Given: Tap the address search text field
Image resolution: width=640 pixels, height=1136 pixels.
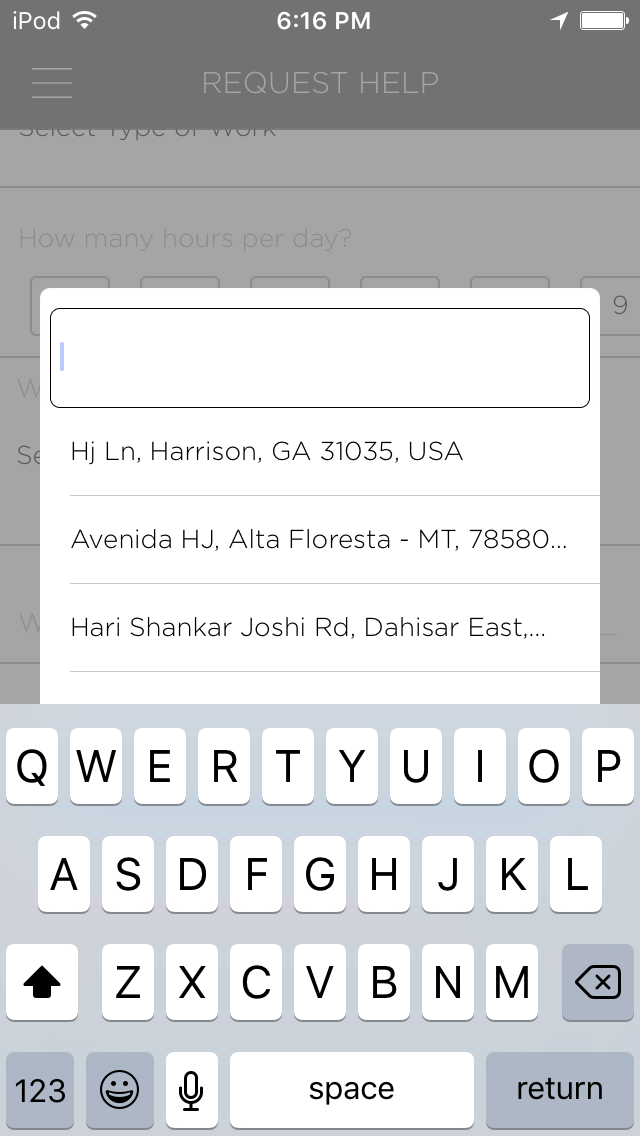Looking at the screenshot, I should point(320,358).
